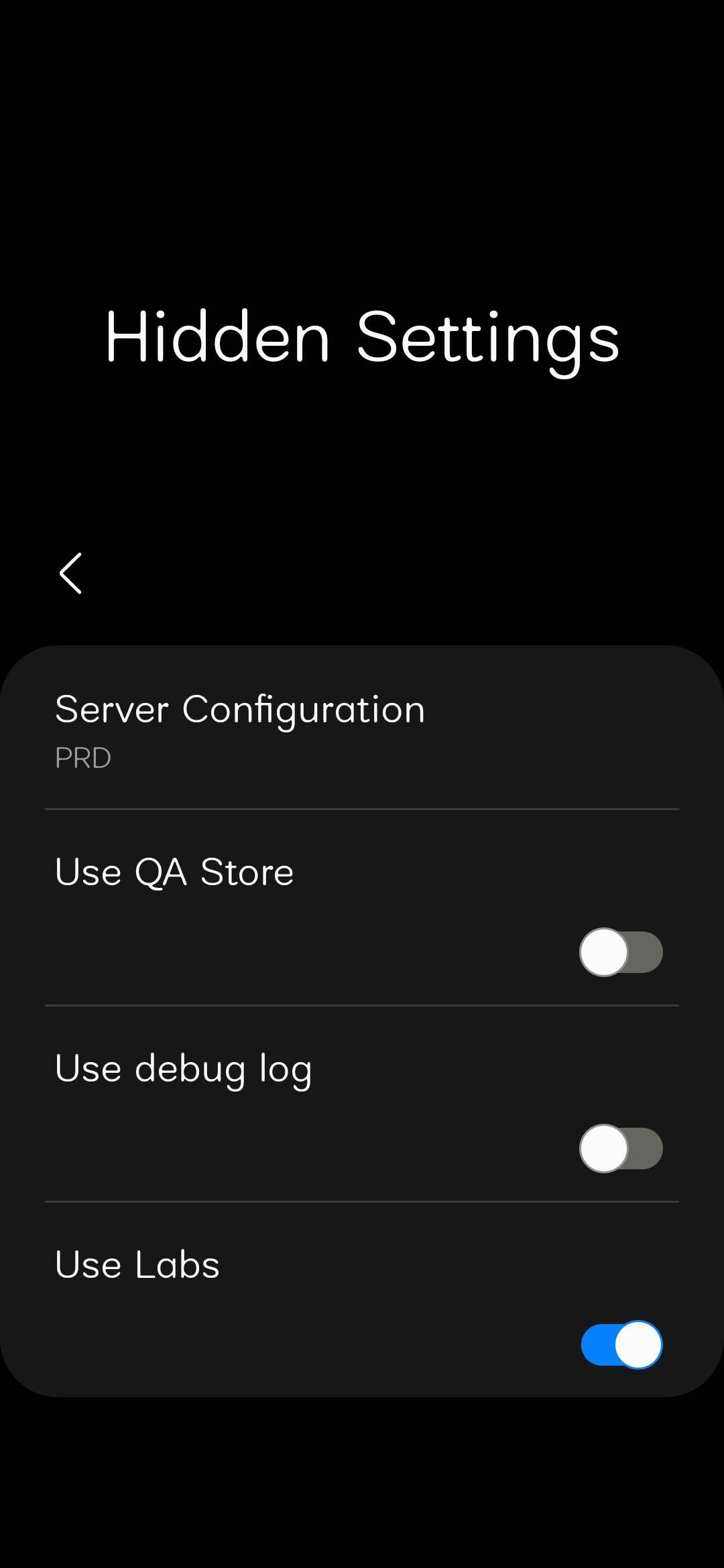
Task: Disable the Use Labs switch
Action: pyautogui.click(x=621, y=1345)
